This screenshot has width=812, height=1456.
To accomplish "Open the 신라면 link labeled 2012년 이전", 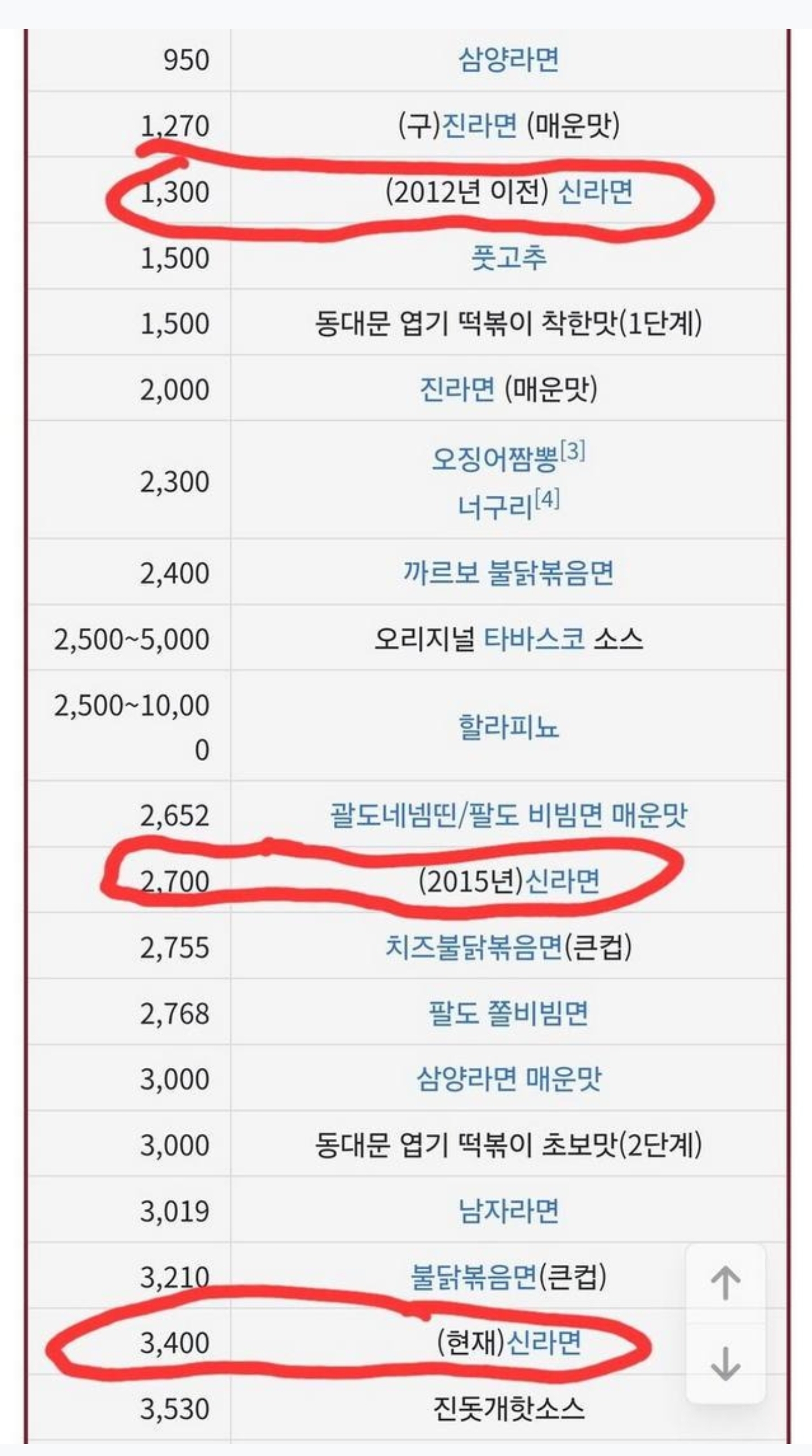I will 595,192.
